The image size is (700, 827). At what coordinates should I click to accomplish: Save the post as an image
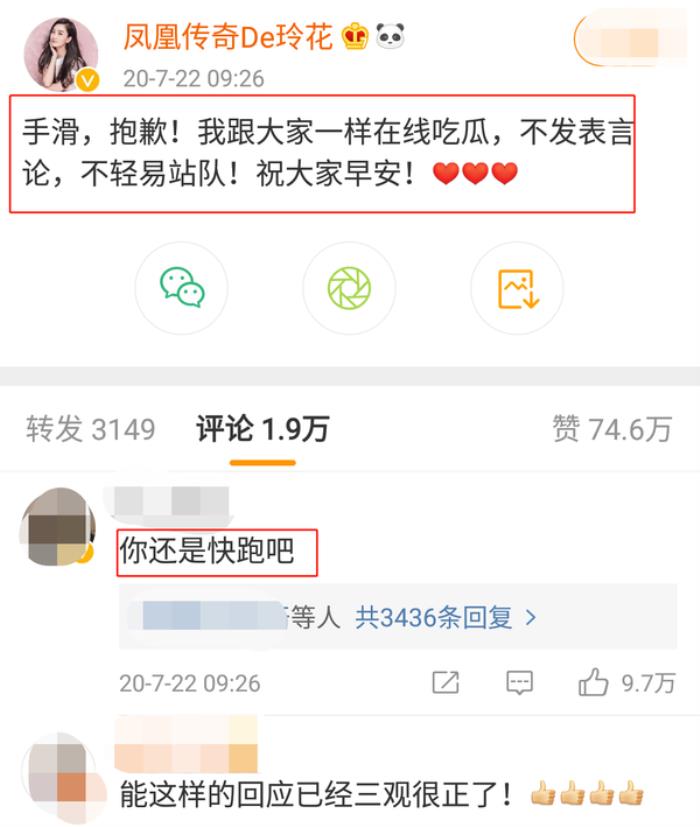[517, 288]
